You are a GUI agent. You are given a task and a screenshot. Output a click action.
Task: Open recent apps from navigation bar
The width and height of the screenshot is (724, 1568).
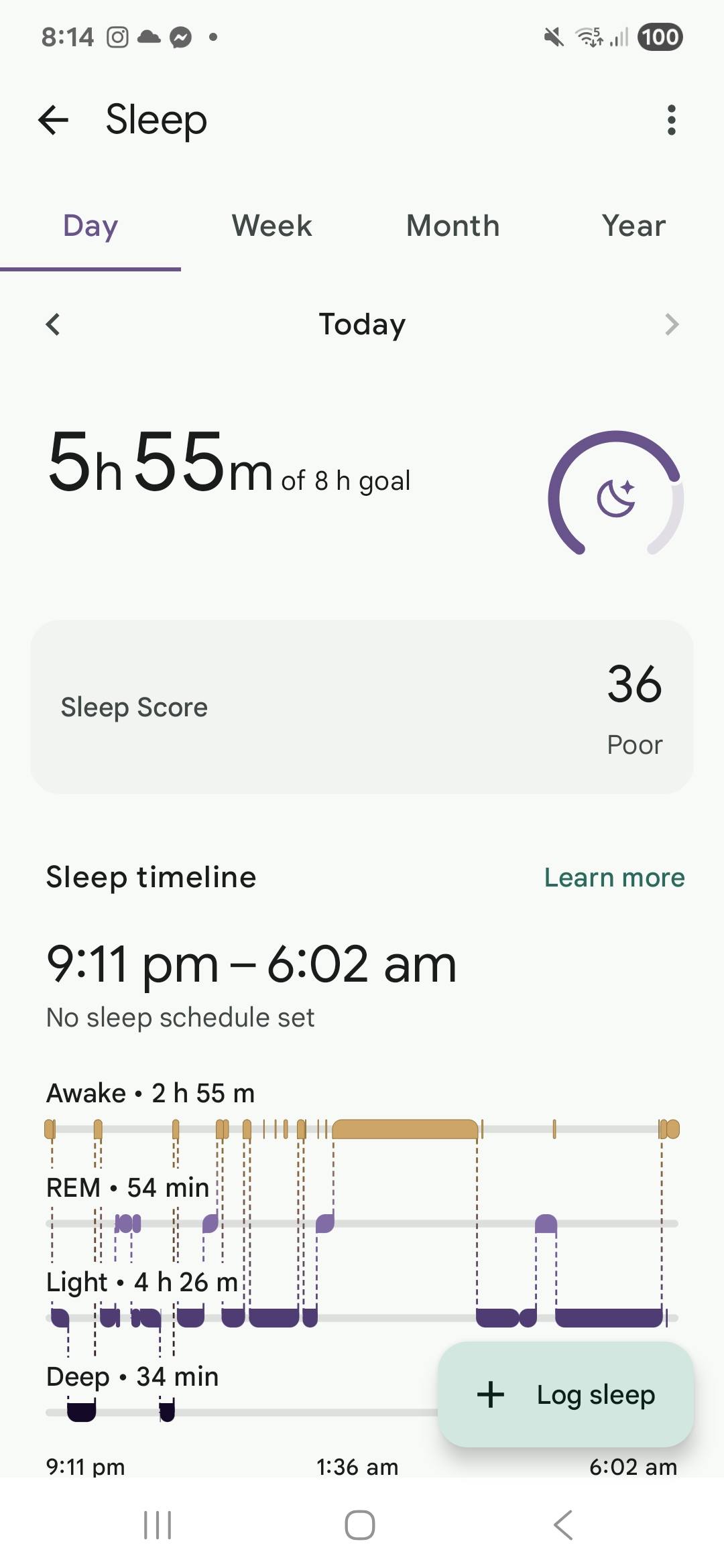click(x=158, y=1526)
